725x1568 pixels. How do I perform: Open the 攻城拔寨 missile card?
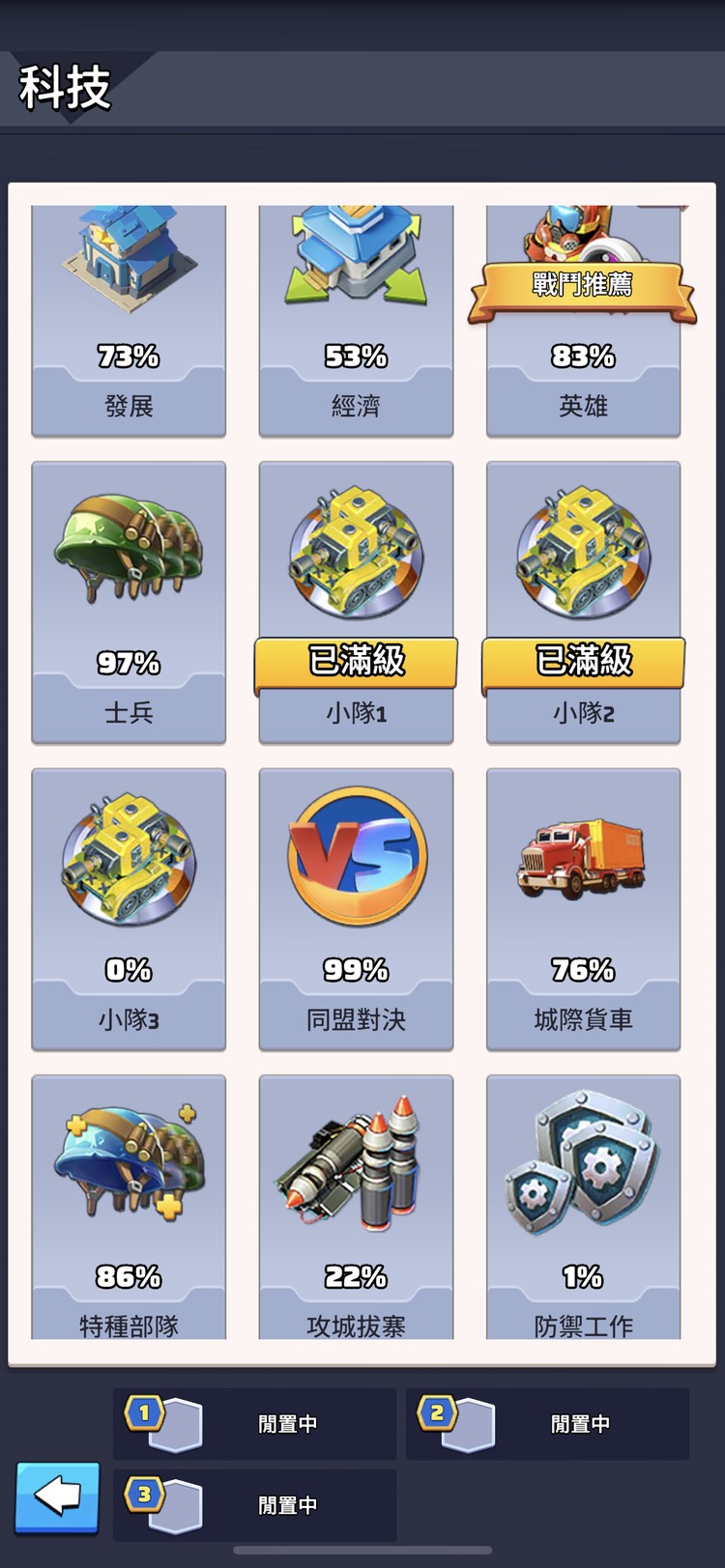[356, 1208]
